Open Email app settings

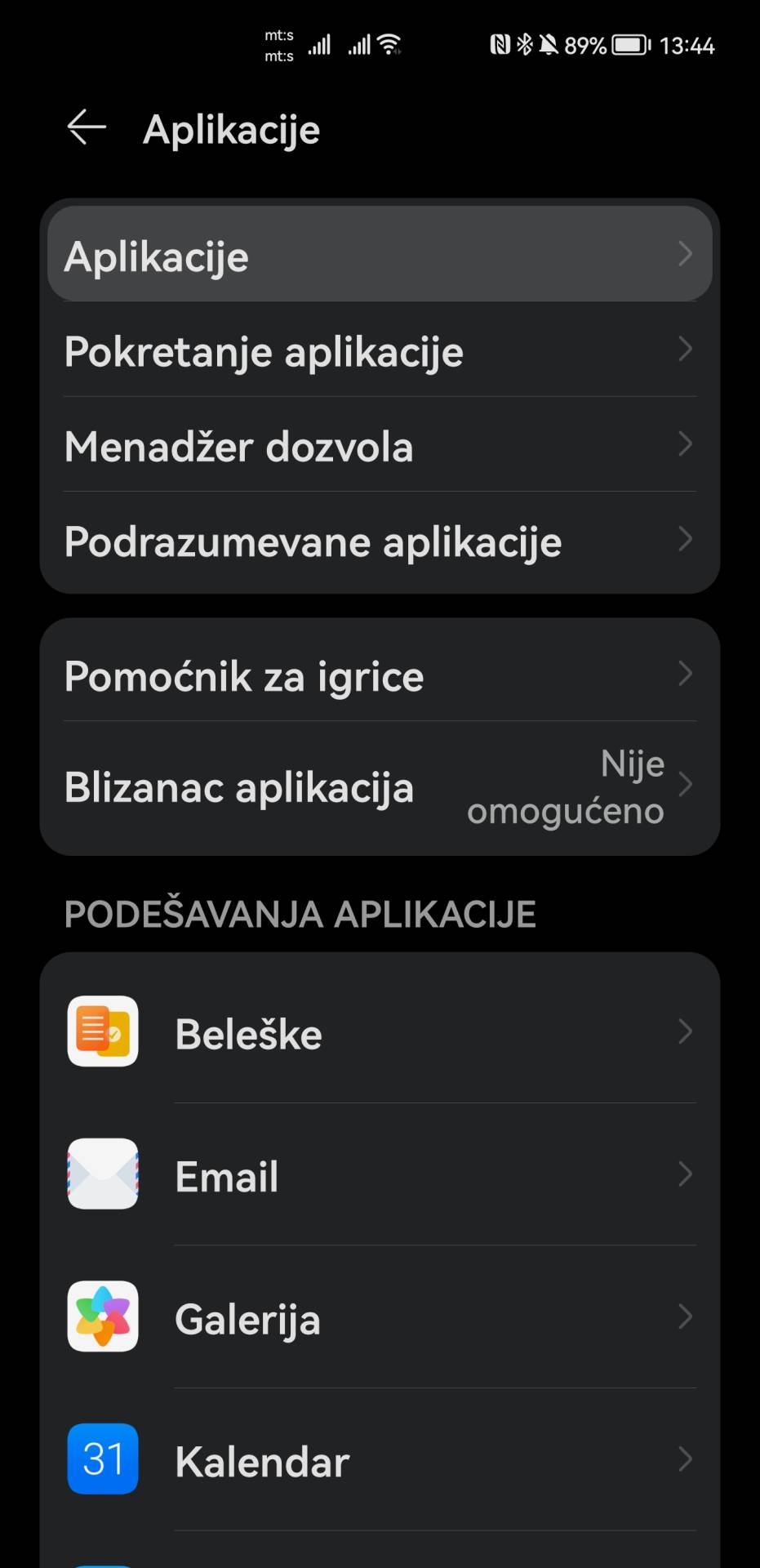(380, 1175)
